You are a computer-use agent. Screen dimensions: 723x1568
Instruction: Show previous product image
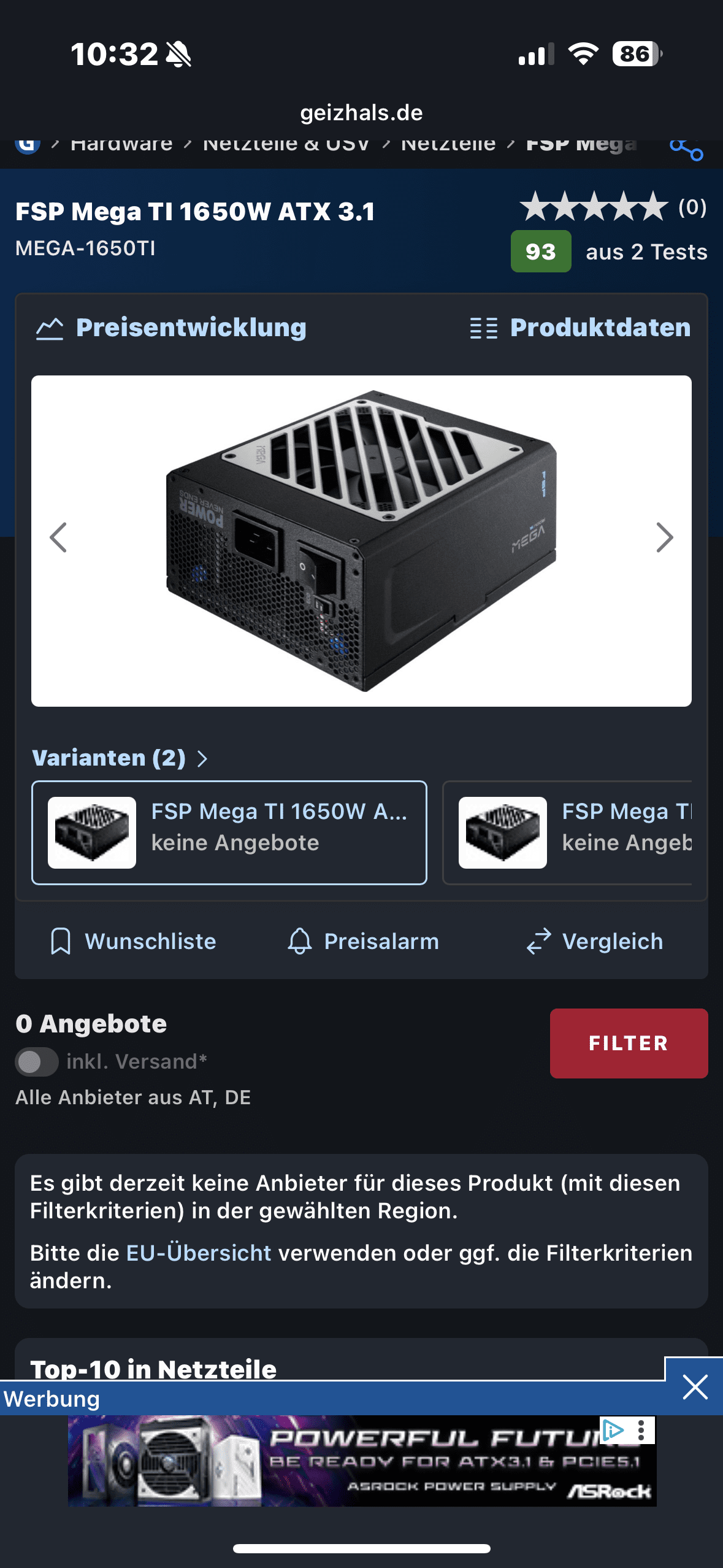[58, 538]
